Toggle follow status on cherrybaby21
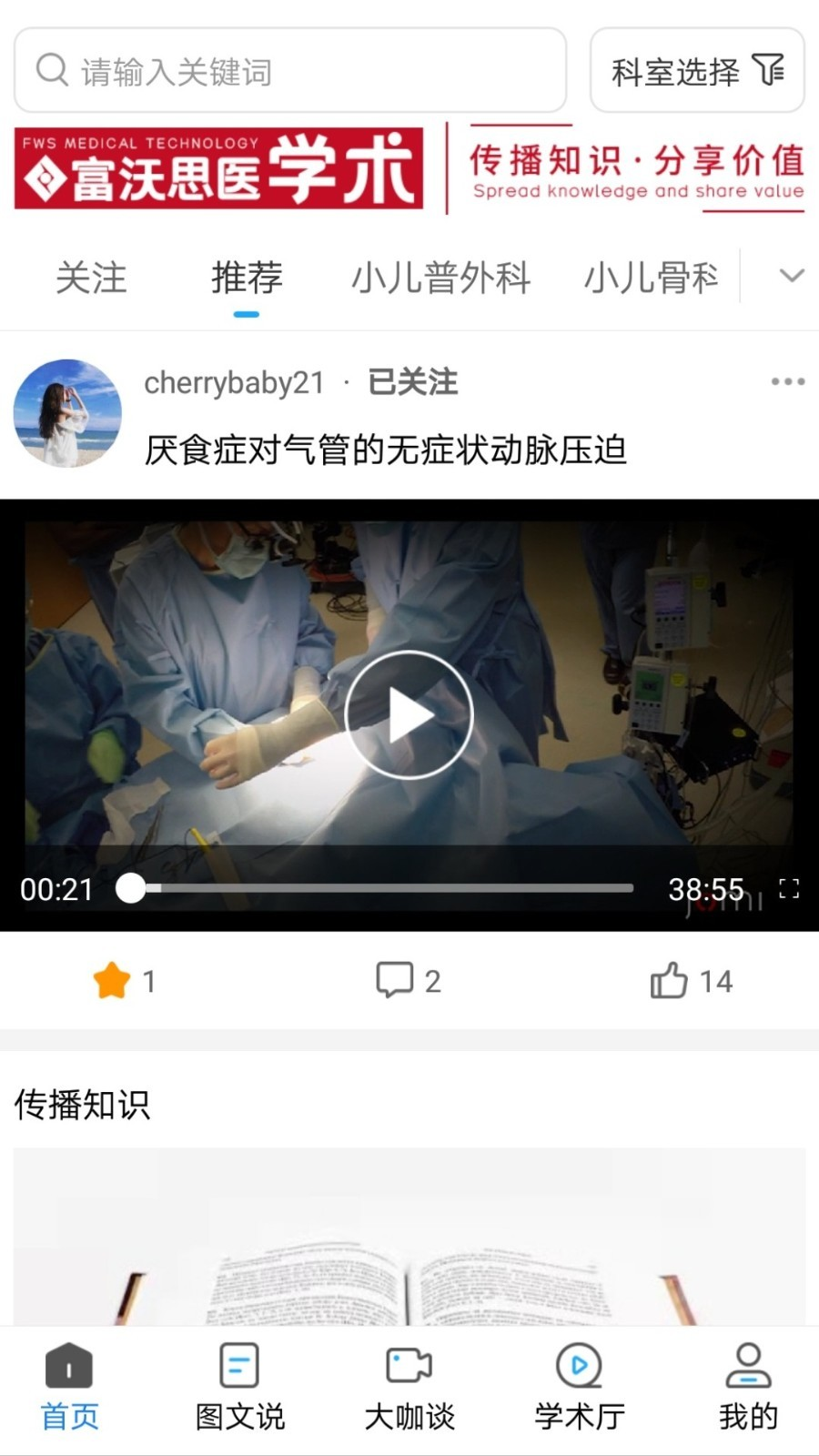819x1456 pixels. coord(412,382)
